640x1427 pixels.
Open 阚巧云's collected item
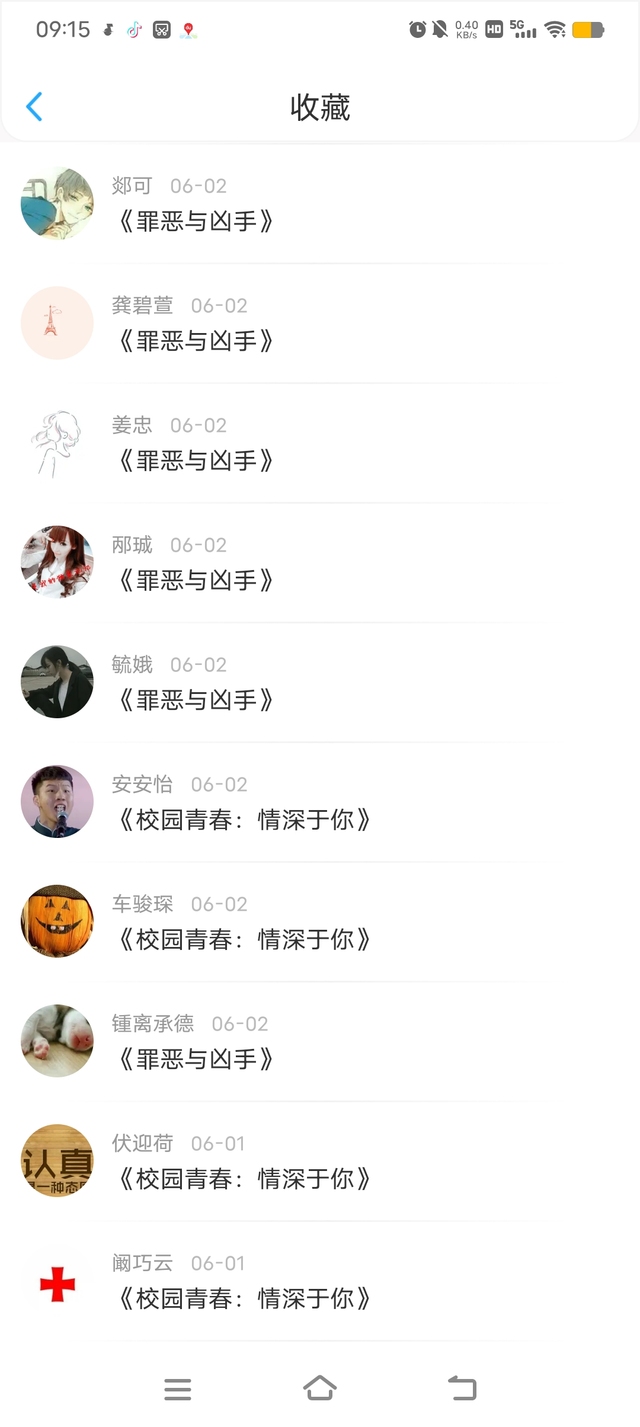coord(320,1281)
